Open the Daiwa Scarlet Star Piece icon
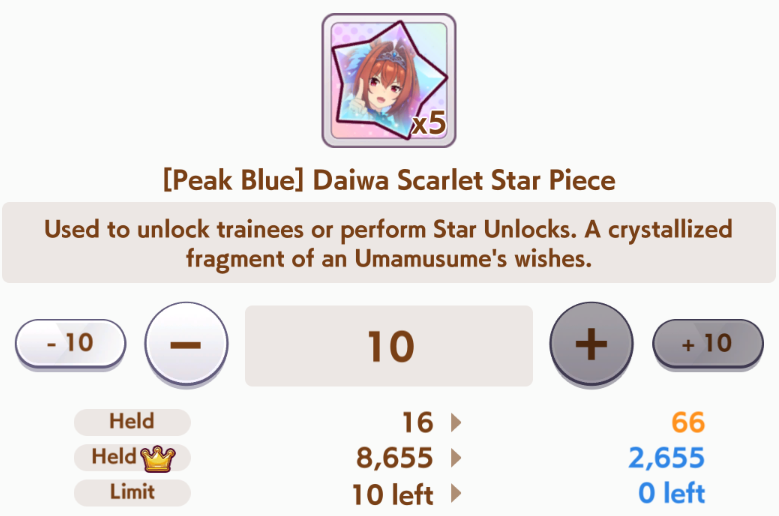This screenshot has height=516, width=779. [x=389, y=81]
